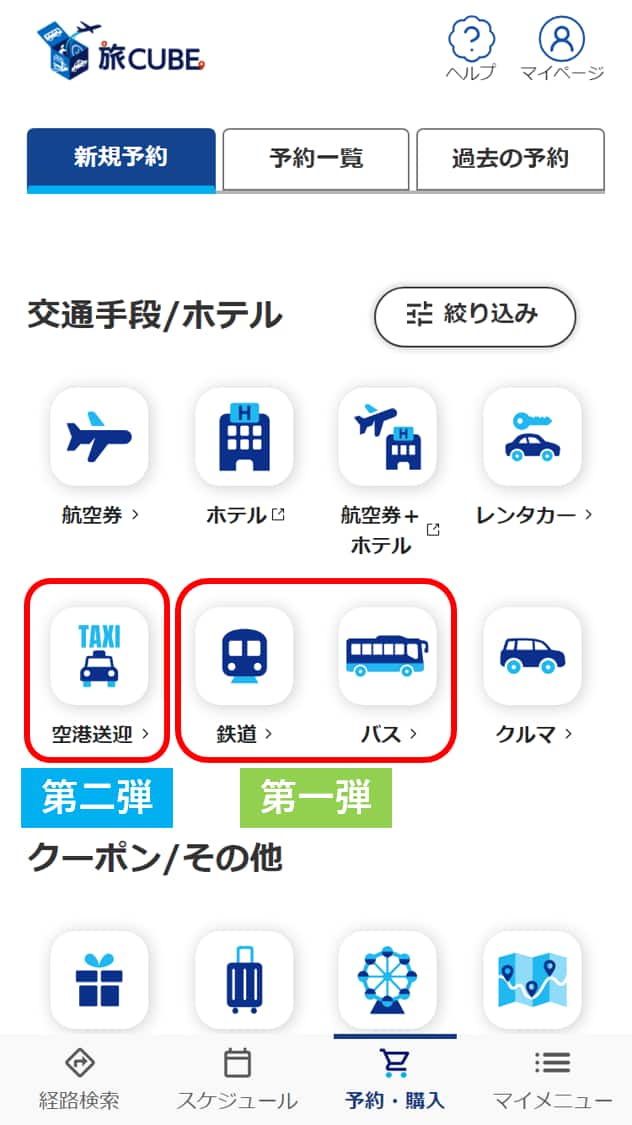This screenshot has width=632, height=1125.
Task: Open 鉄道 railway booking
Action: (x=244, y=657)
